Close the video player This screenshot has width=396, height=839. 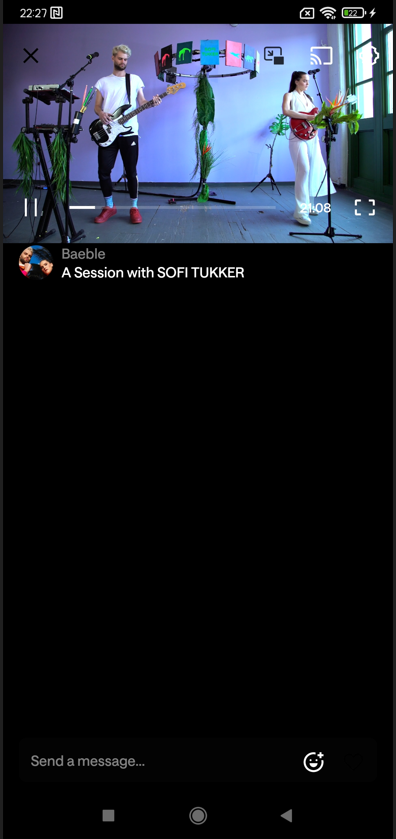click(x=31, y=56)
